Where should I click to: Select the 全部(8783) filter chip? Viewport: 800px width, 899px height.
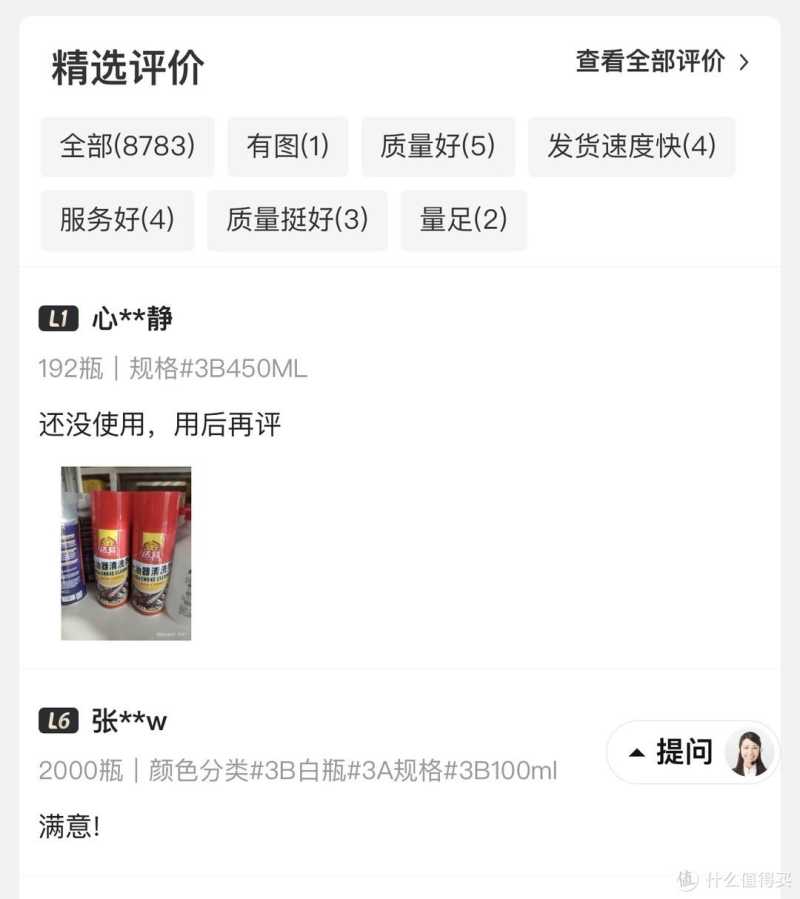(x=127, y=147)
